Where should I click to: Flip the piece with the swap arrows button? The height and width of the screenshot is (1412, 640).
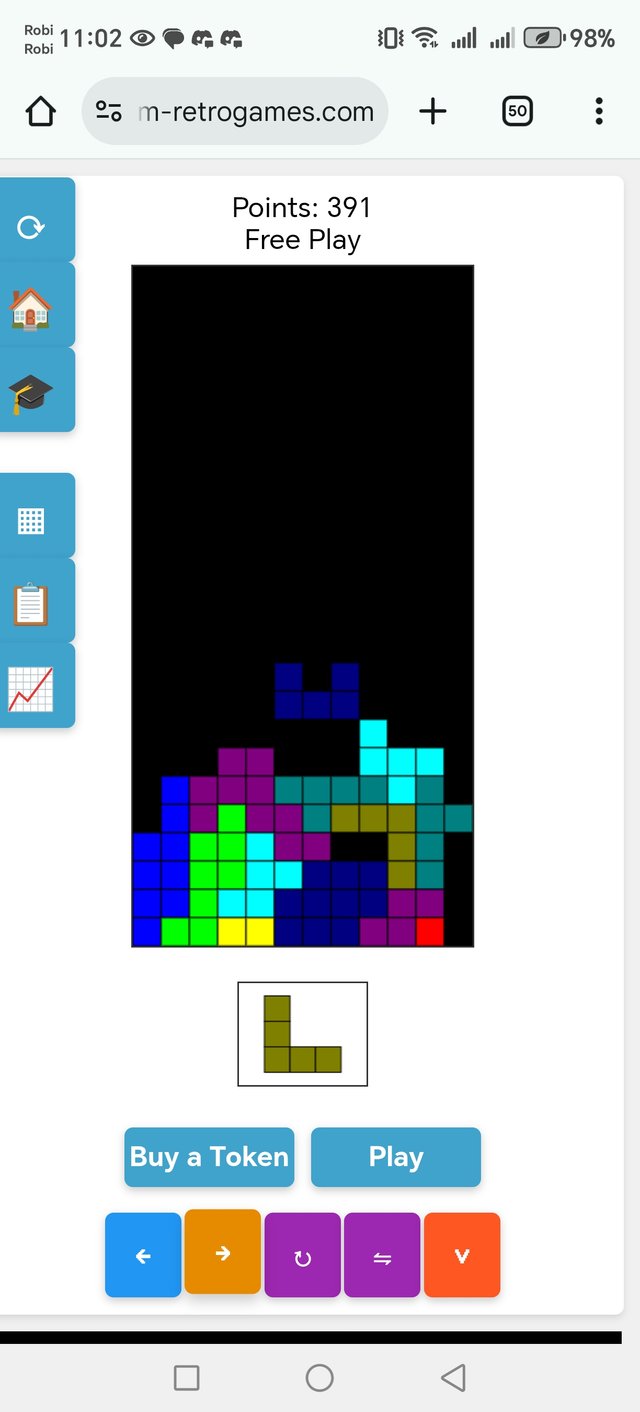382,1256
